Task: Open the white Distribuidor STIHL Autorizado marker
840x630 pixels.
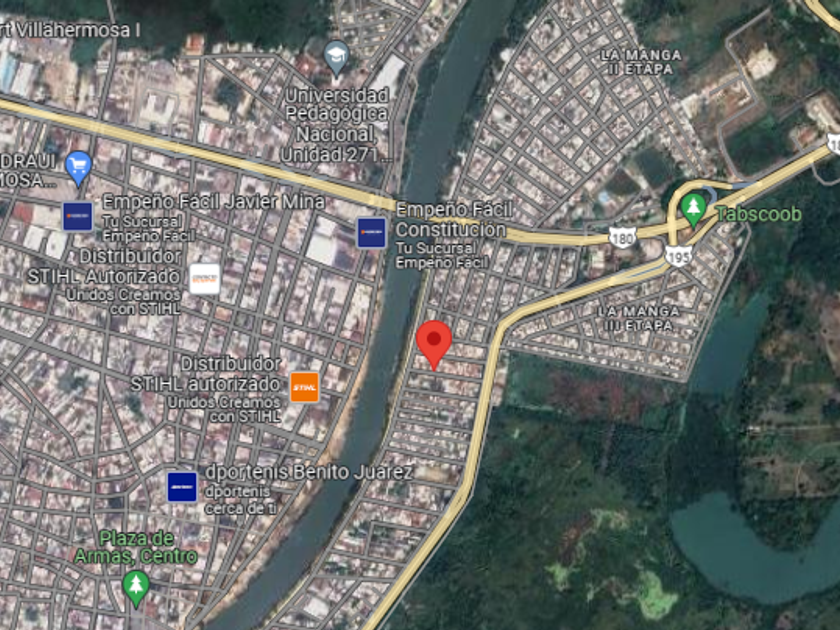Action: tap(205, 278)
